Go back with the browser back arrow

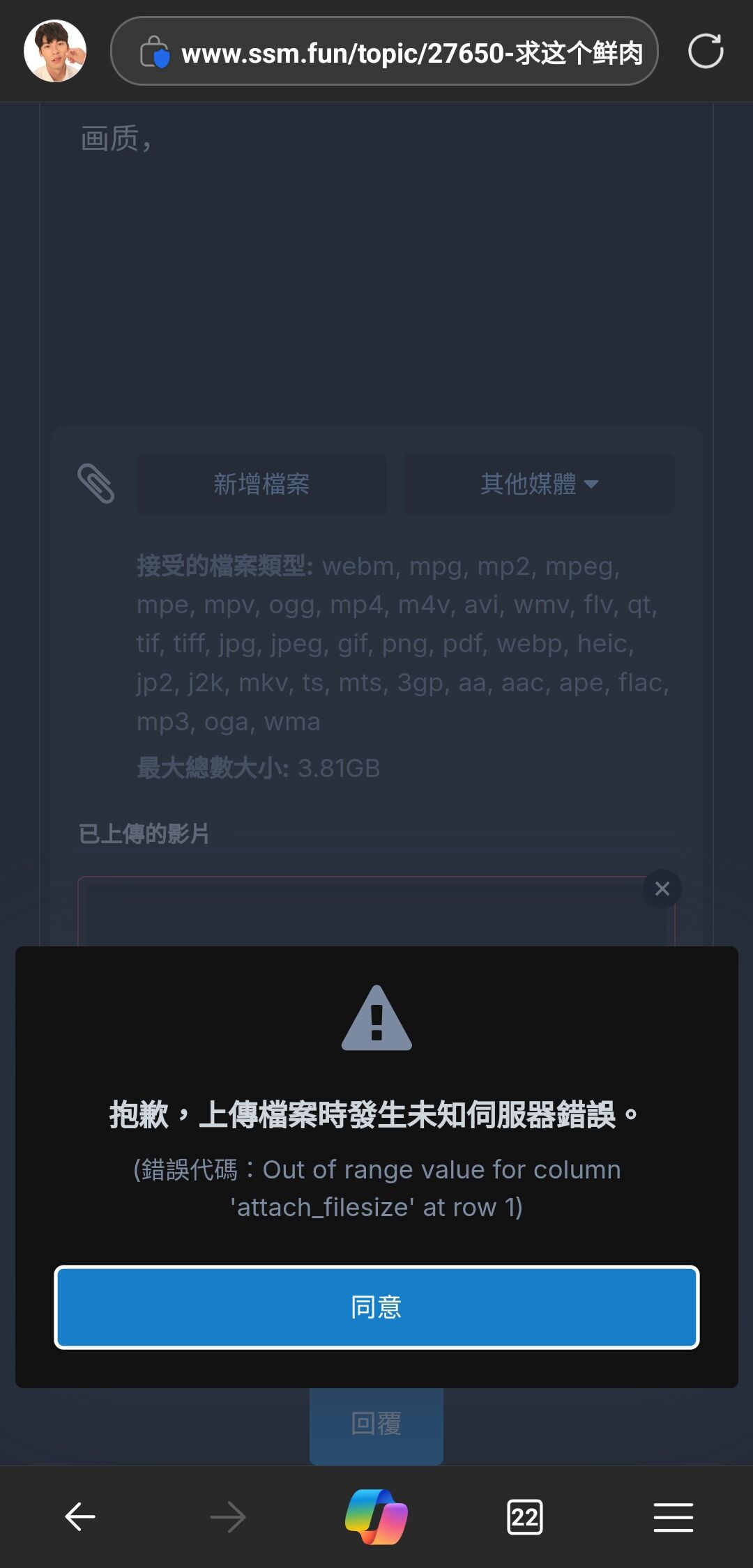coord(80,1516)
